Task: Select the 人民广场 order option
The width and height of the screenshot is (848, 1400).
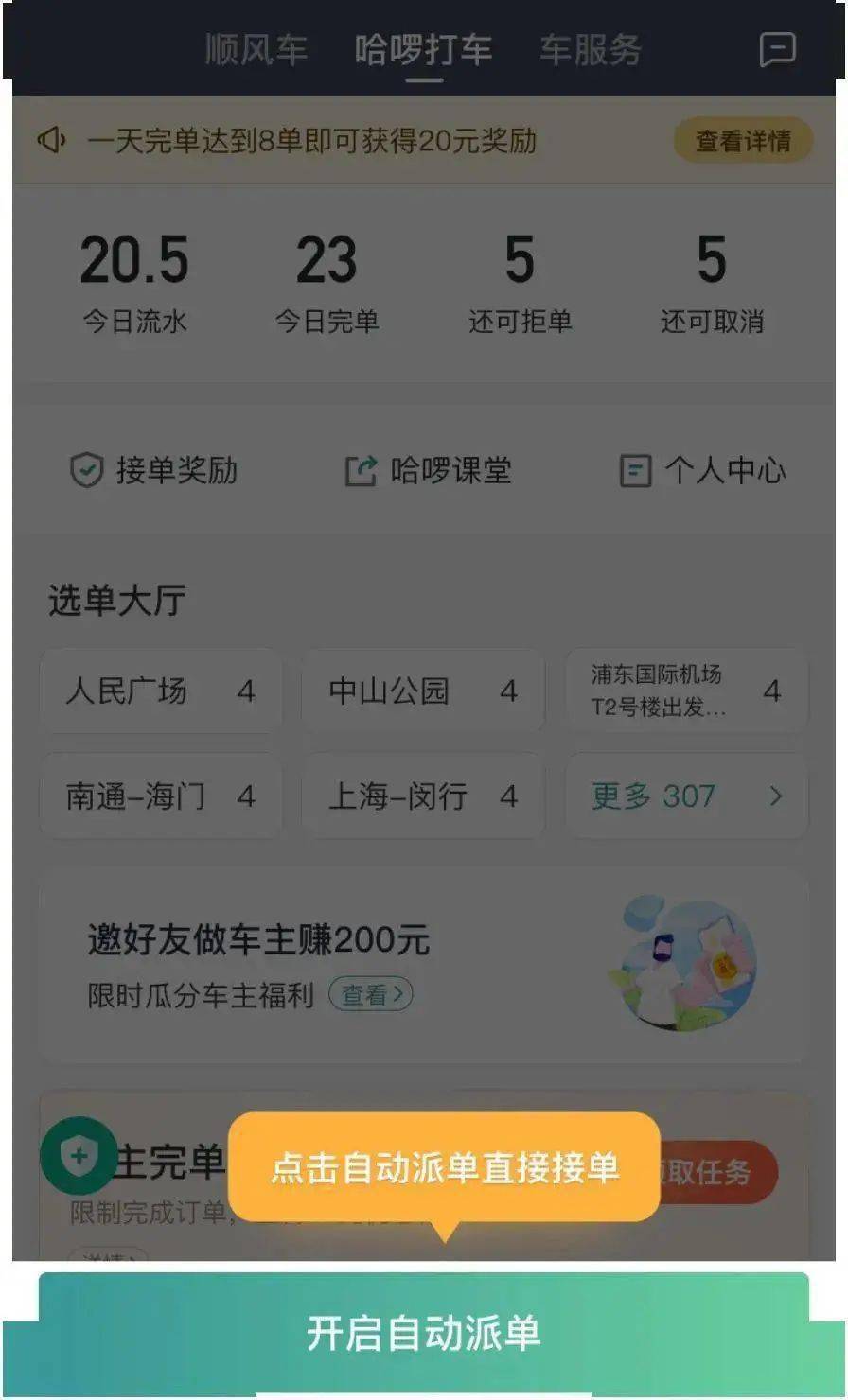Action: tap(161, 691)
